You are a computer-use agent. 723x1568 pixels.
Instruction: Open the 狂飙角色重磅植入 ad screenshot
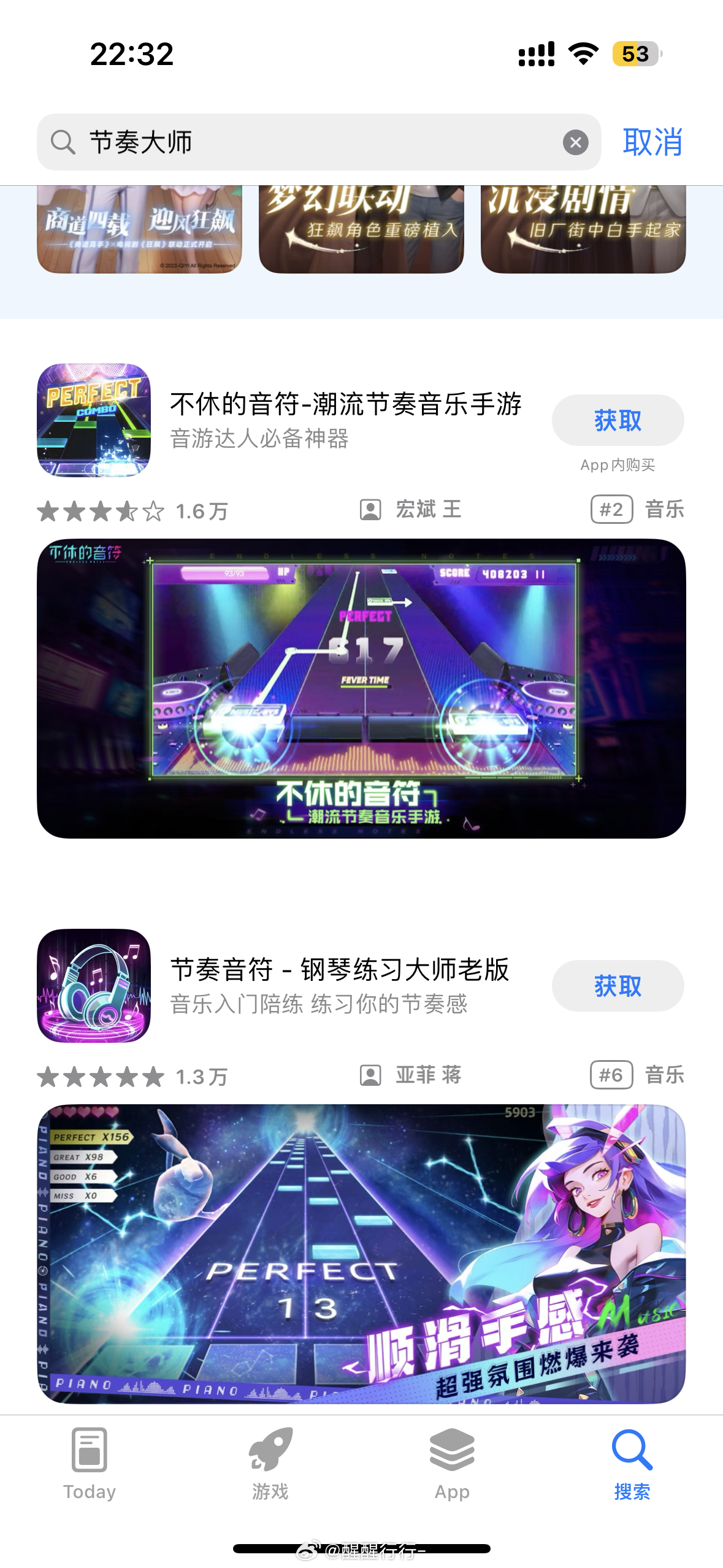point(361,229)
